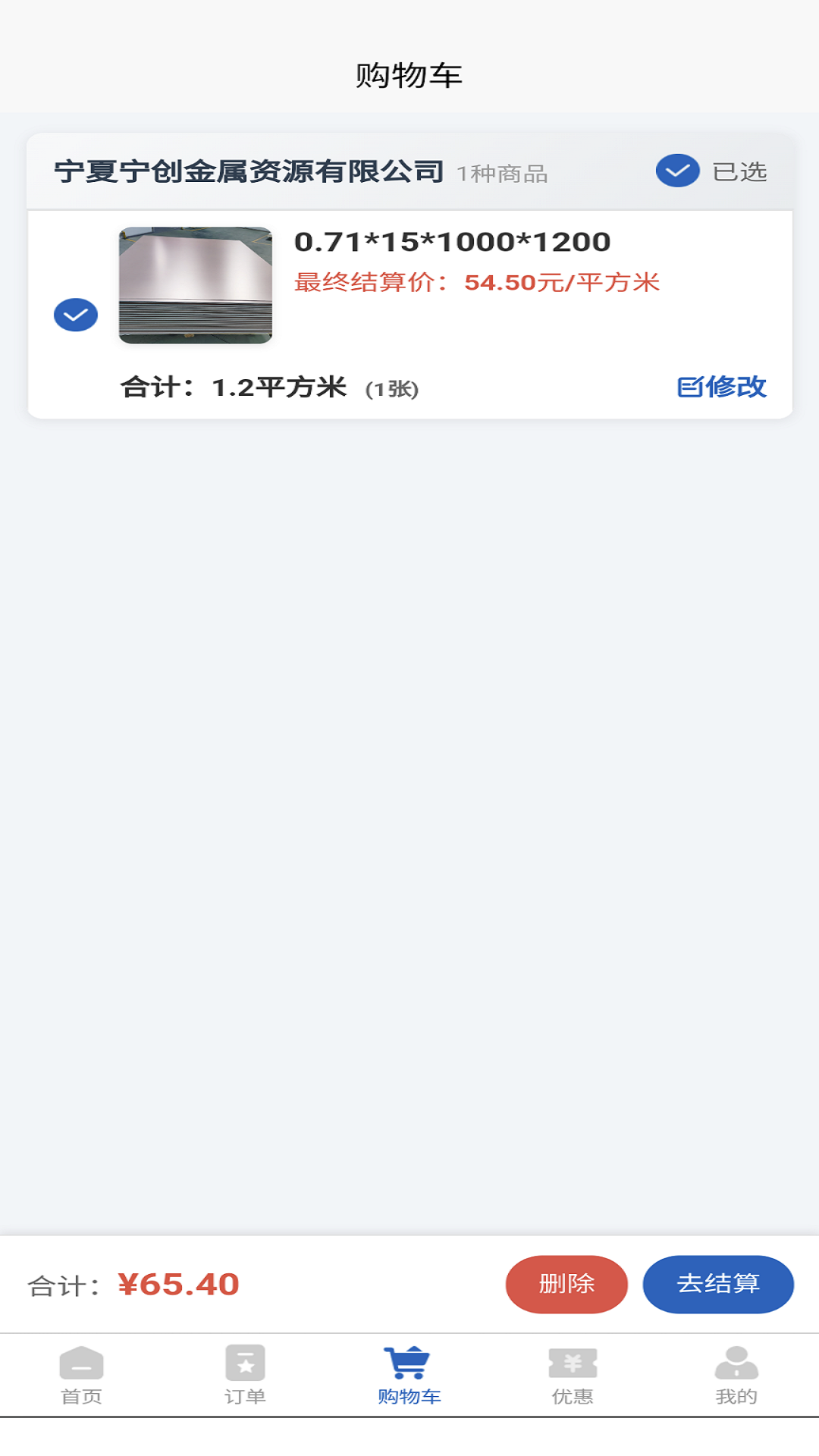819x1456 pixels.
Task: Toggle the 已选 store selection checkbox
Action: pyautogui.click(x=677, y=172)
